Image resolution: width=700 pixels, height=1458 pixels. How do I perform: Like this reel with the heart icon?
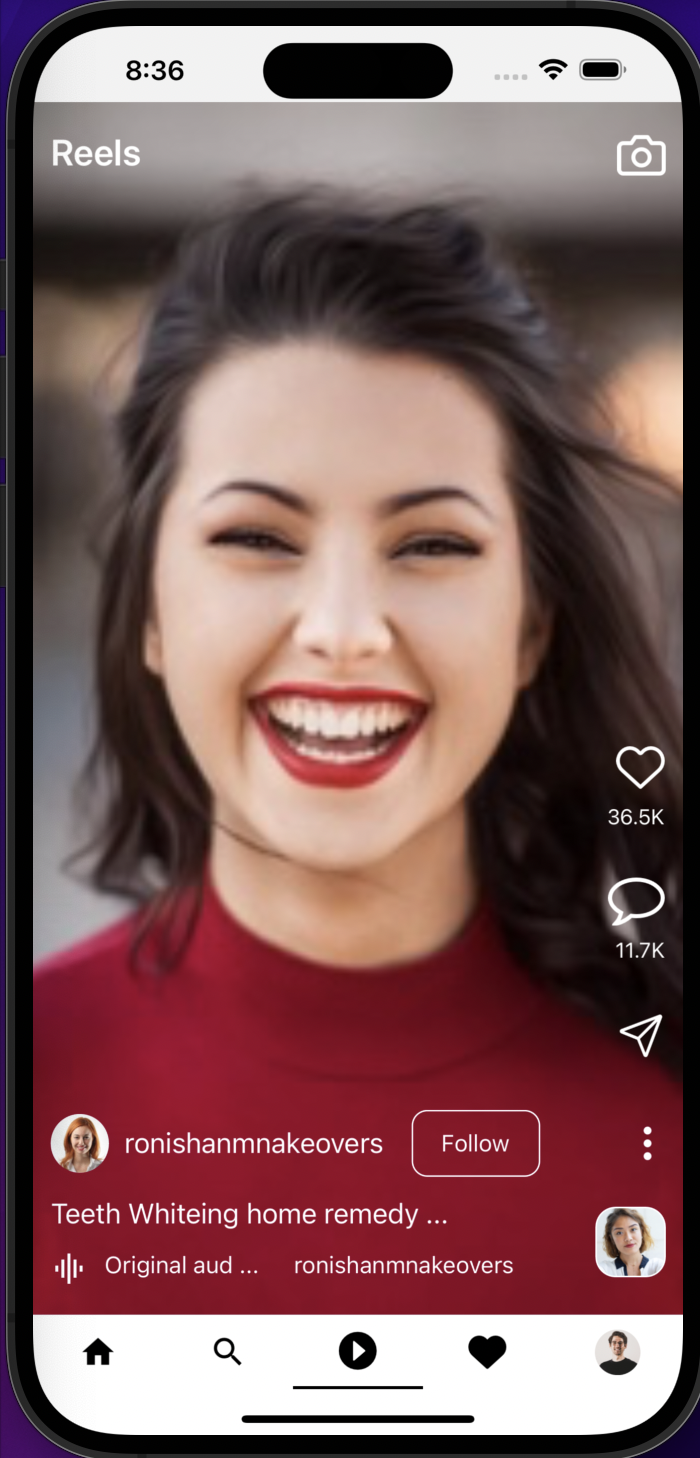click(640, 767)
